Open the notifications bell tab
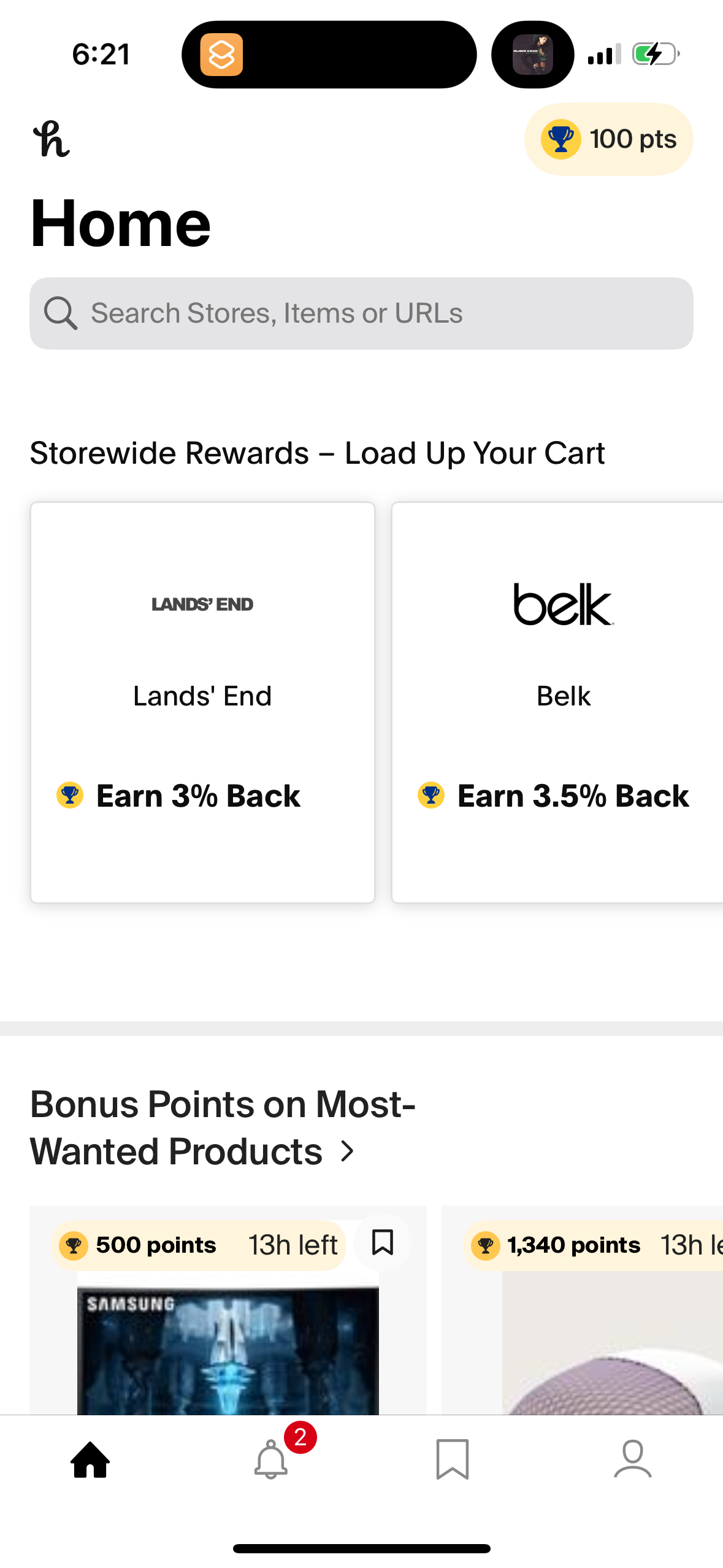Viewport: 723px width, 1568px height. (x=271, y=1459)
